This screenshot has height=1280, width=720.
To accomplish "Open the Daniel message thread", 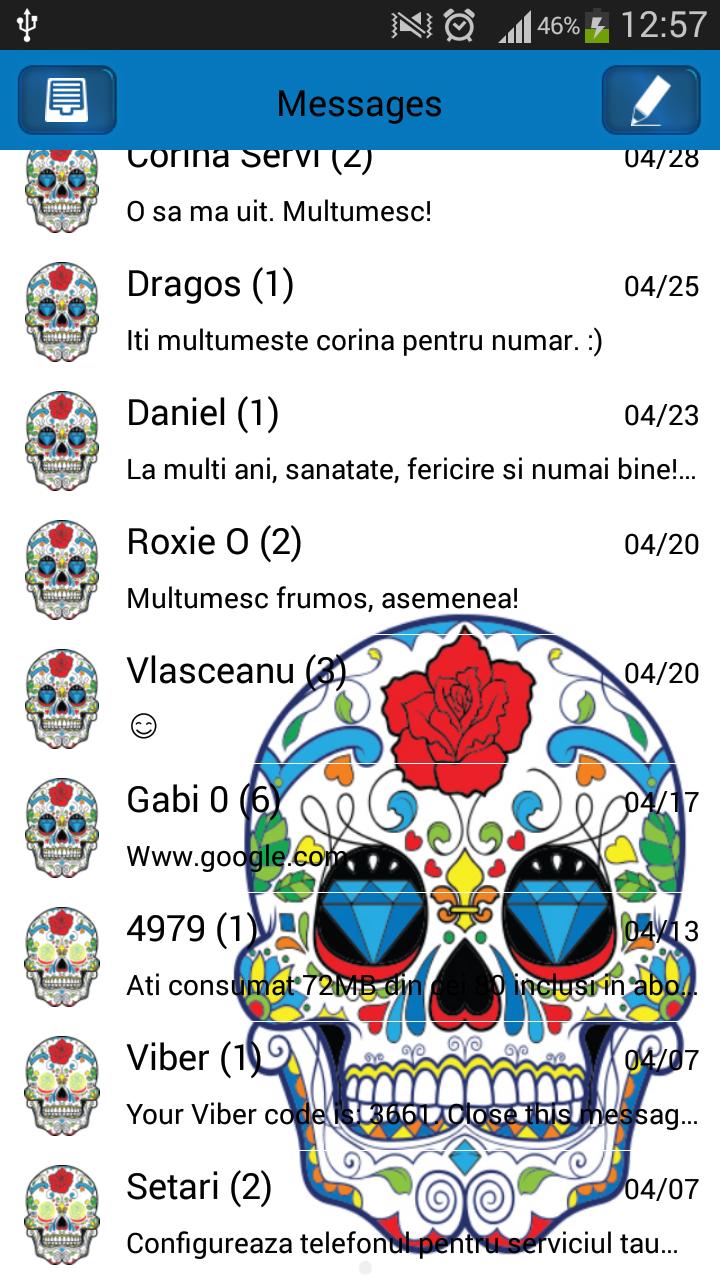I will [300, 440].
